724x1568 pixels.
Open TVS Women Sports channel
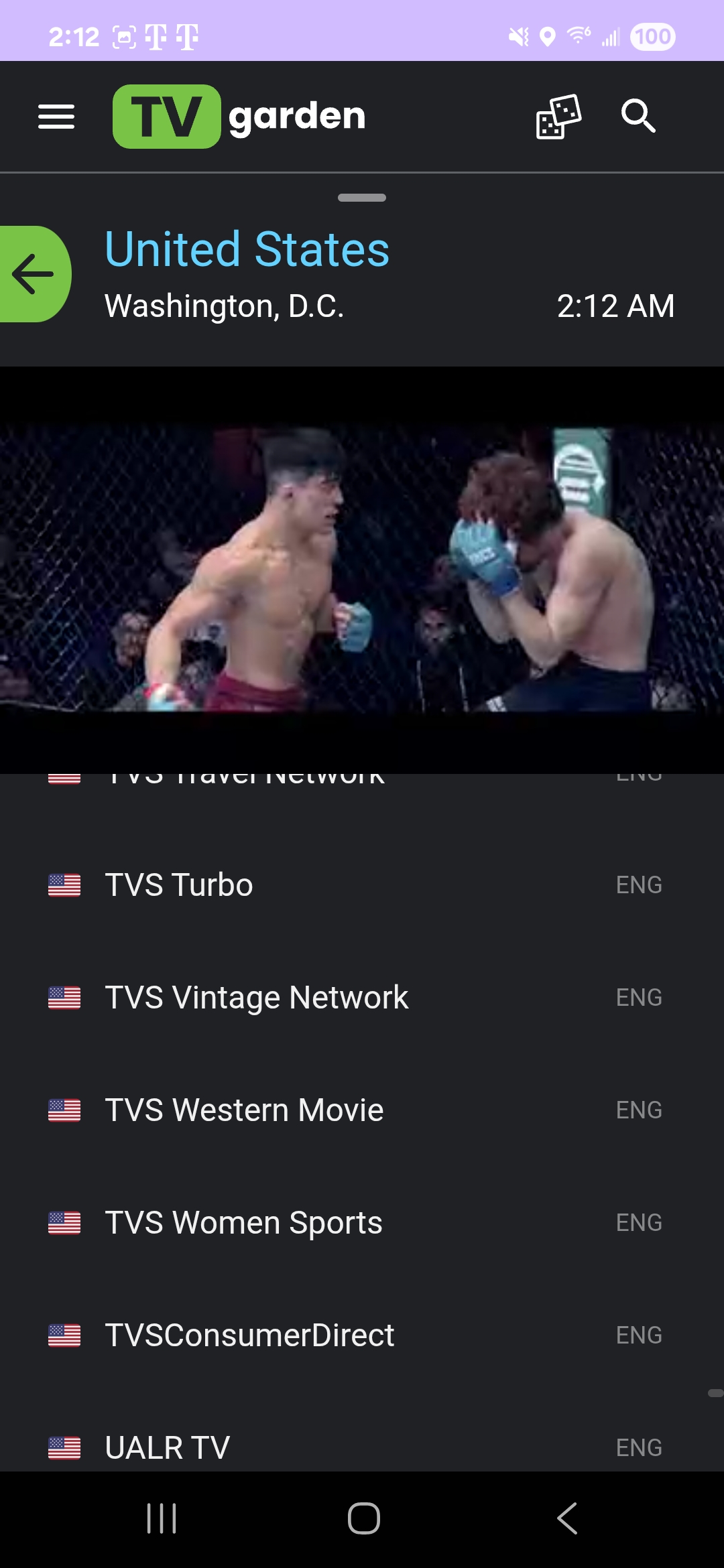click(244, 1223)
